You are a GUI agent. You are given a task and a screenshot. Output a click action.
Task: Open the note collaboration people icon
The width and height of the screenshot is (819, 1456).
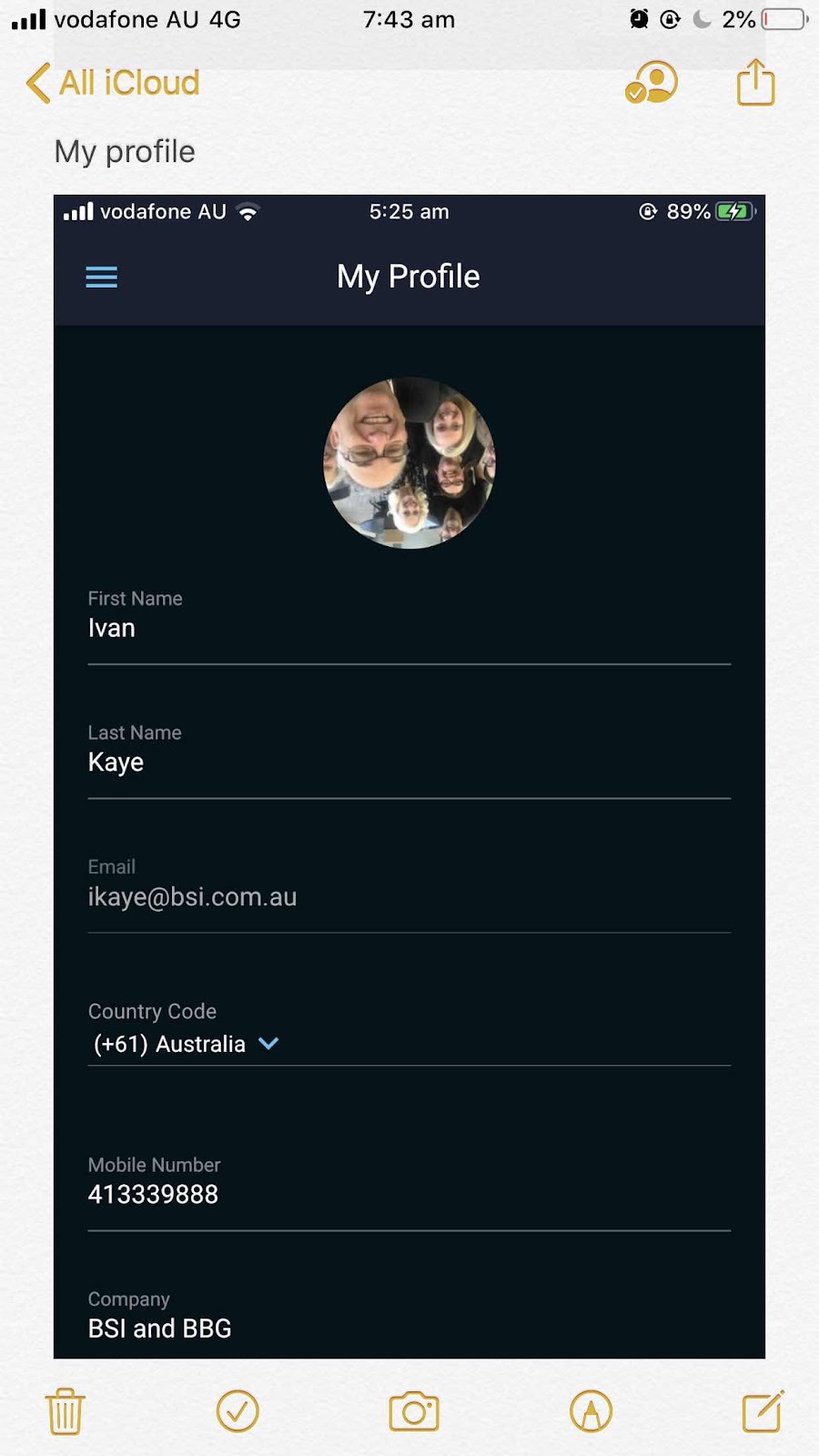coord(652,83)
